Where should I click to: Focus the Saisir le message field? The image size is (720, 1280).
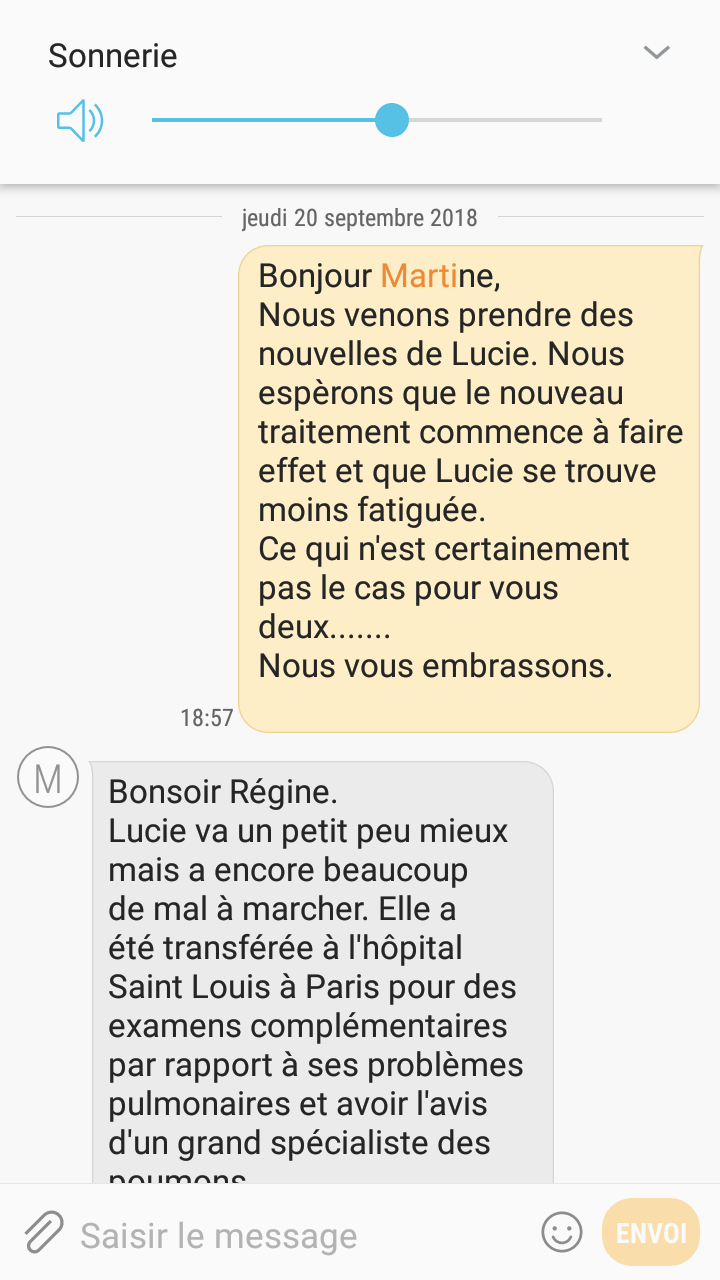pyautogui.click(x=300, y=1236)
